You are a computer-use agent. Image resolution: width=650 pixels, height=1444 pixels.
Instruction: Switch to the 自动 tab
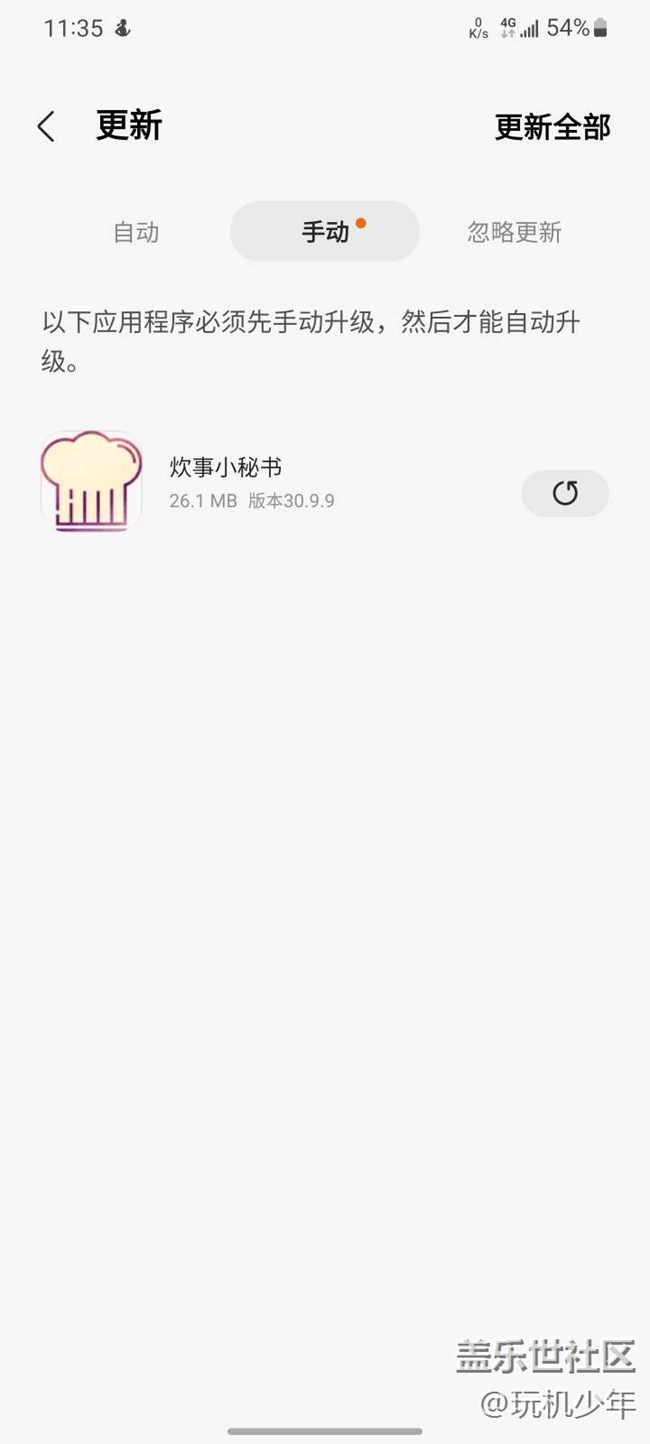pyautogui.click(x=136, y=232)
